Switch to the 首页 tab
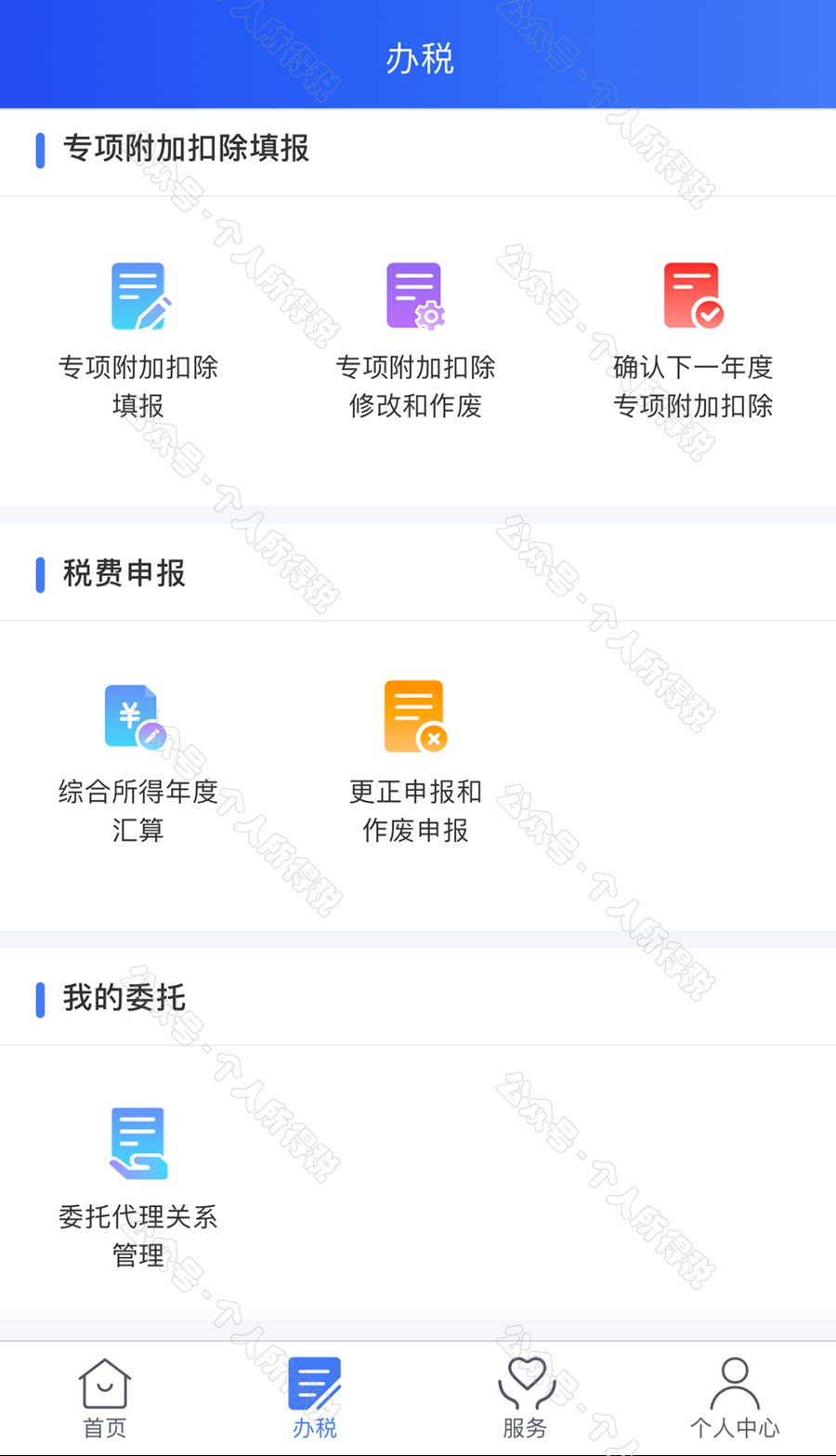 (105, 1397)
